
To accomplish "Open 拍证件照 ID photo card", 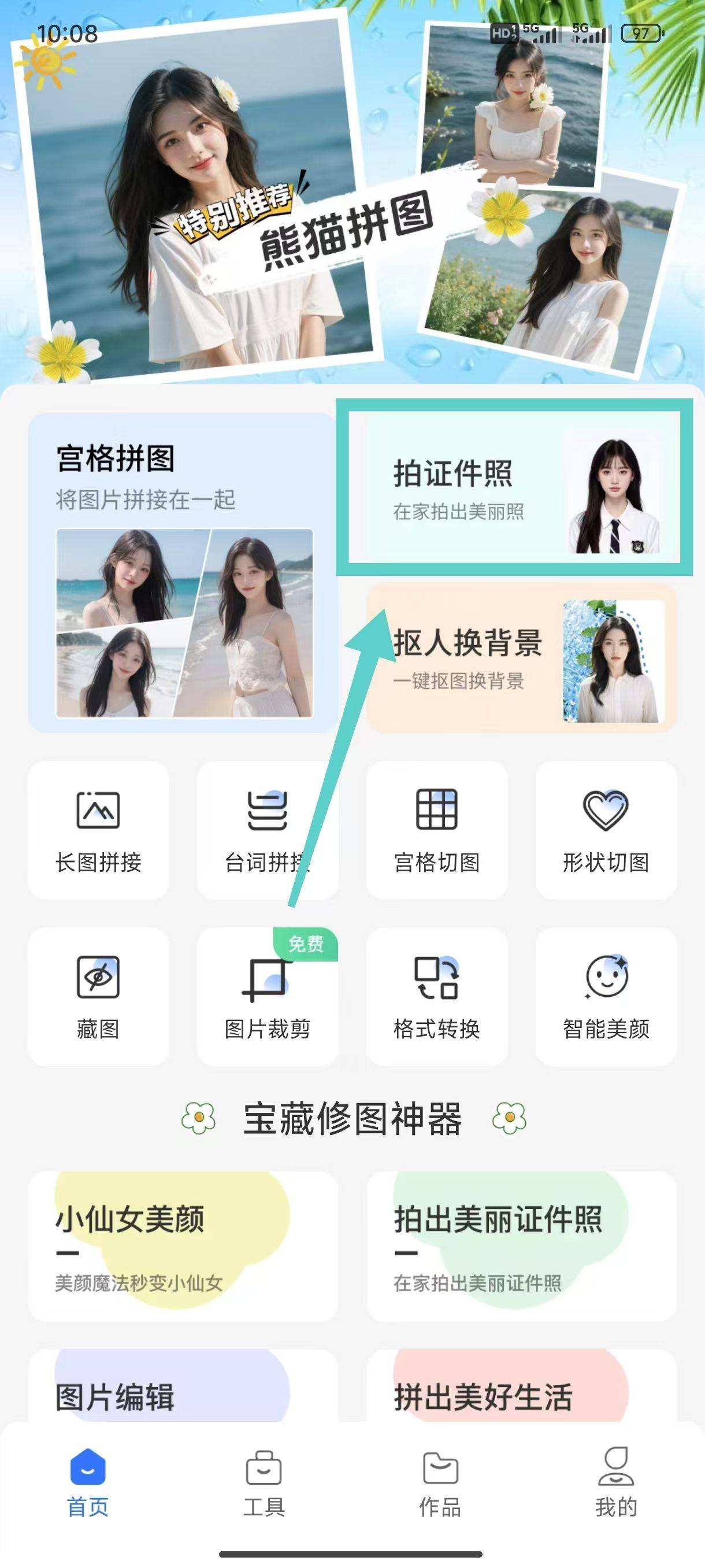I will pyautogui.click(x=514, y=487).
